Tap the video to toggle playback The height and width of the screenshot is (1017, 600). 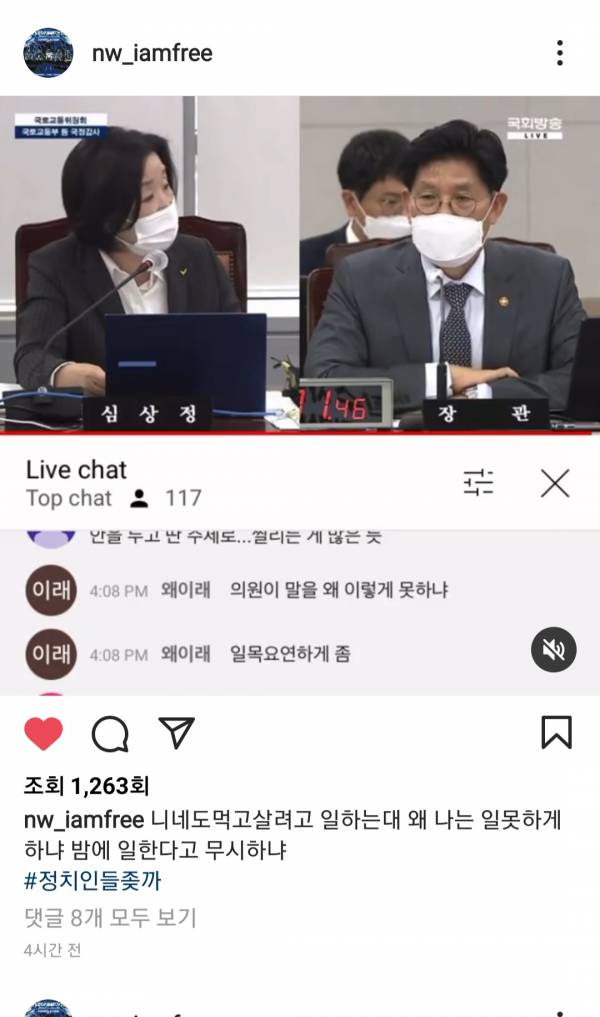(300, 300)
